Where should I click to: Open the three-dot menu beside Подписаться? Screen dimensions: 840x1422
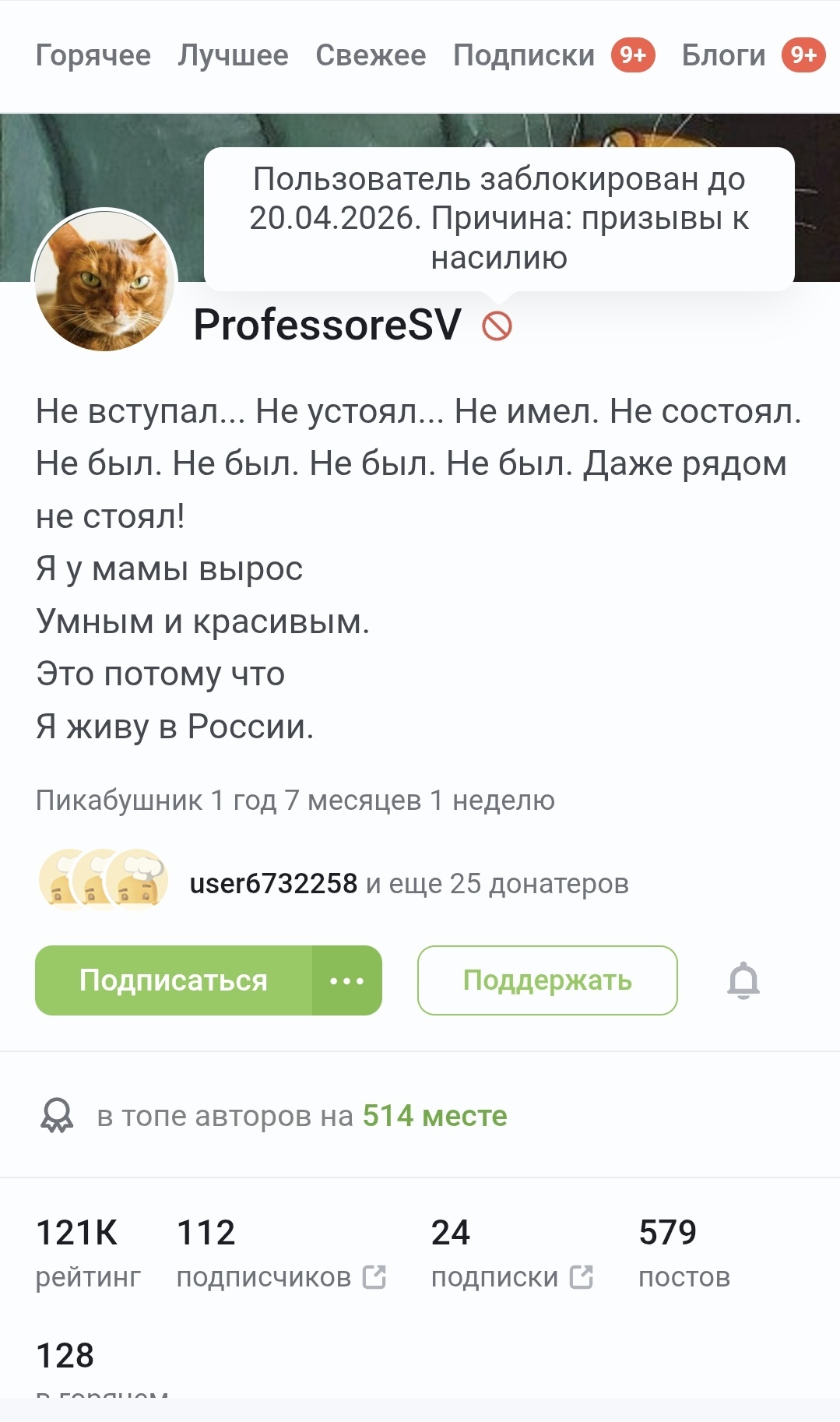tap(347, 980)
